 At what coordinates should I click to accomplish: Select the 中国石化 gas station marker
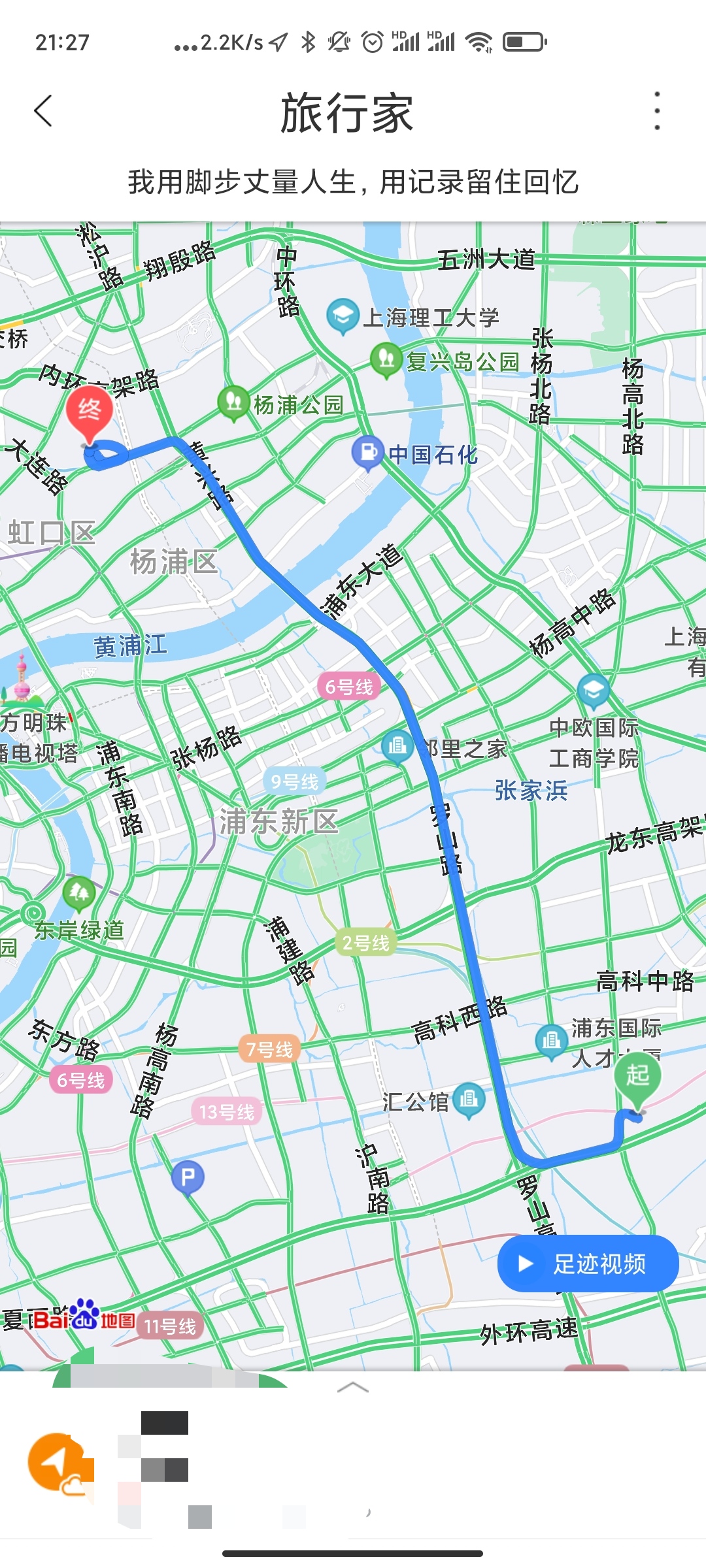[x=368, y=452]
